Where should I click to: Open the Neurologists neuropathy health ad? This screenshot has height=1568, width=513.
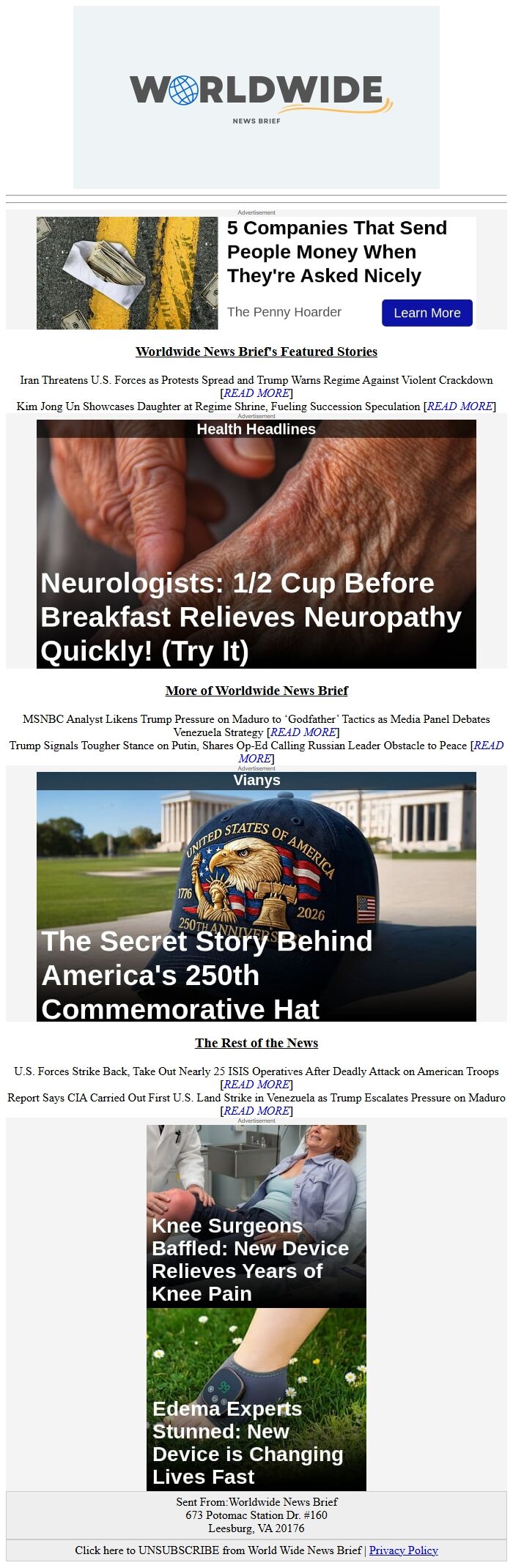256,543
